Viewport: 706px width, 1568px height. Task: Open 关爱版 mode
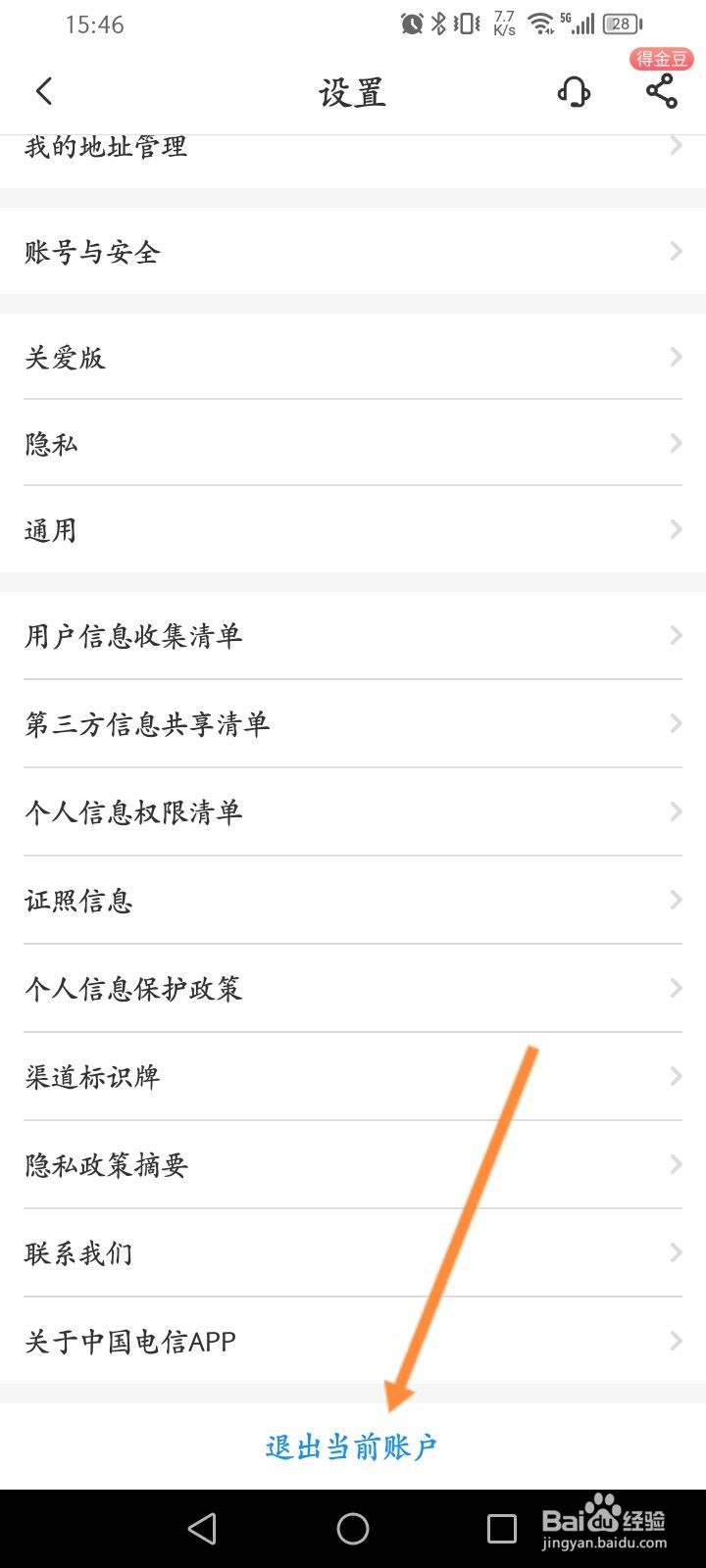353,357
